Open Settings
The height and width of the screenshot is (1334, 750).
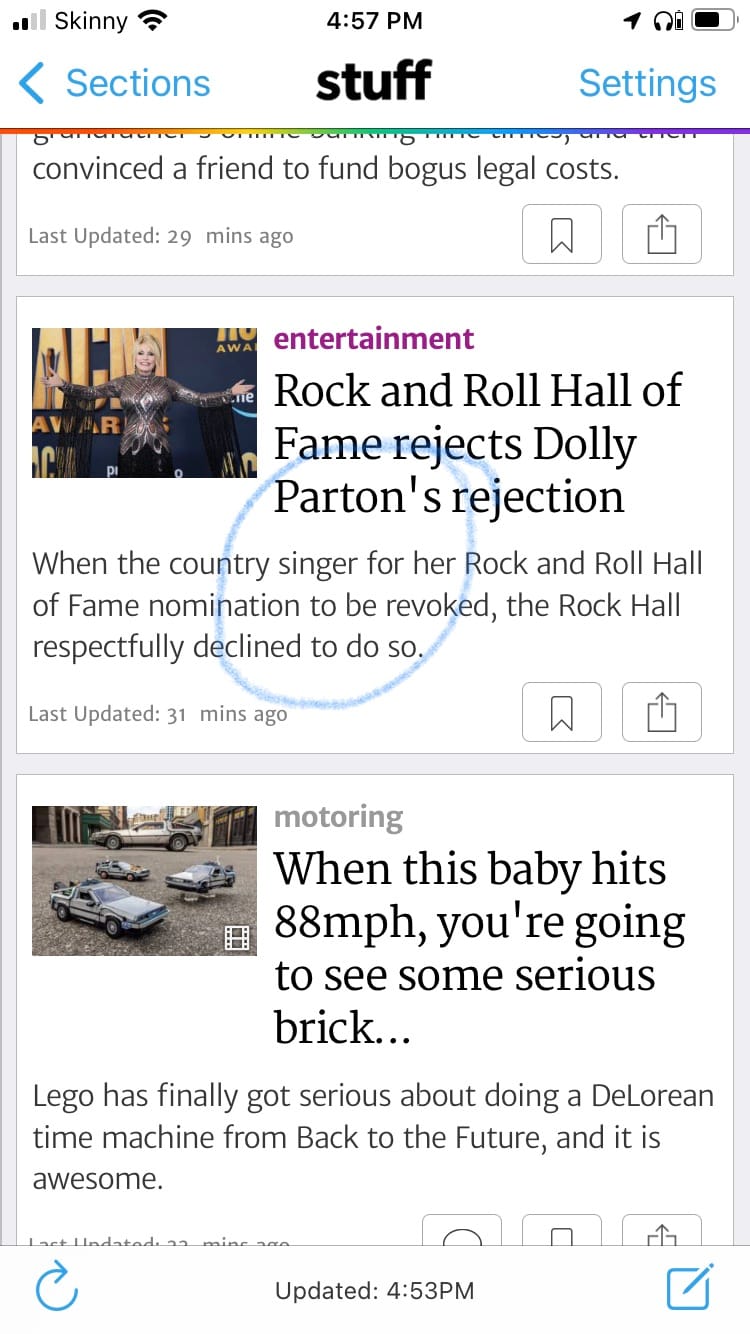pyautogui.click(x=647, y=83)
